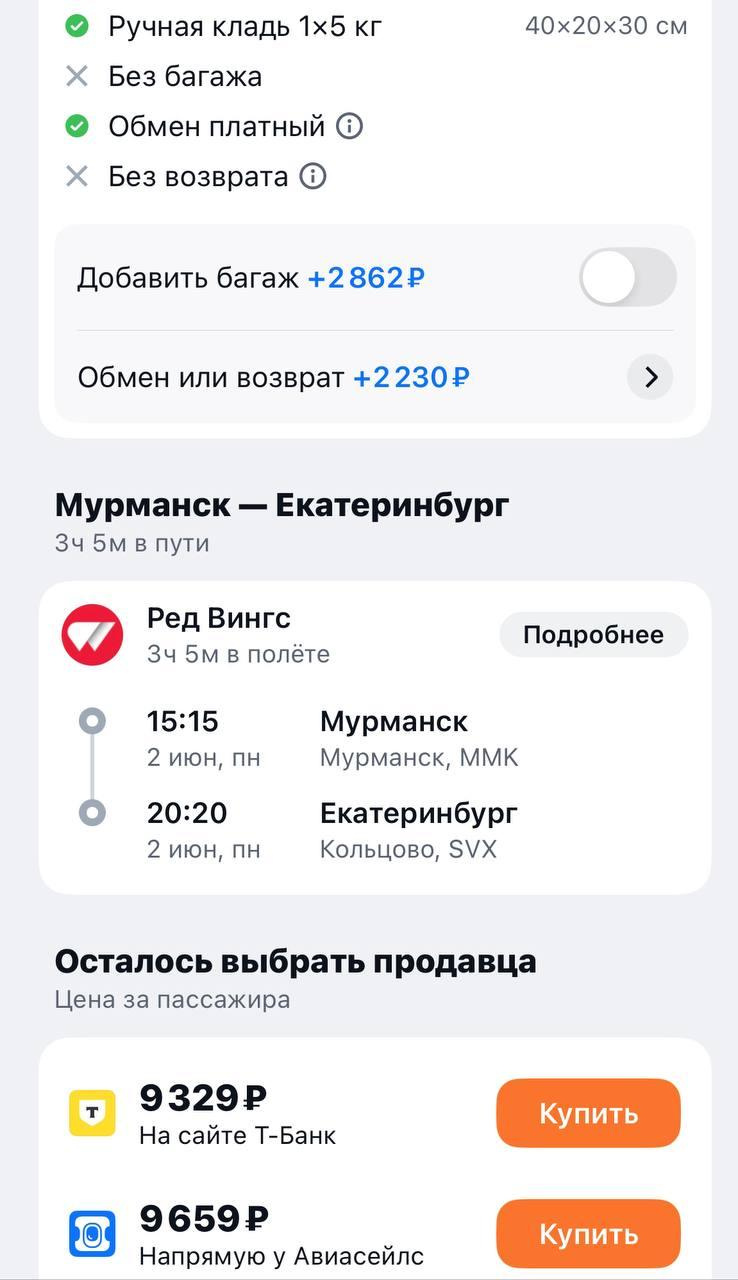Enable the "Добавить багаж" switch

pyautogui.click(x=627, y=278)
